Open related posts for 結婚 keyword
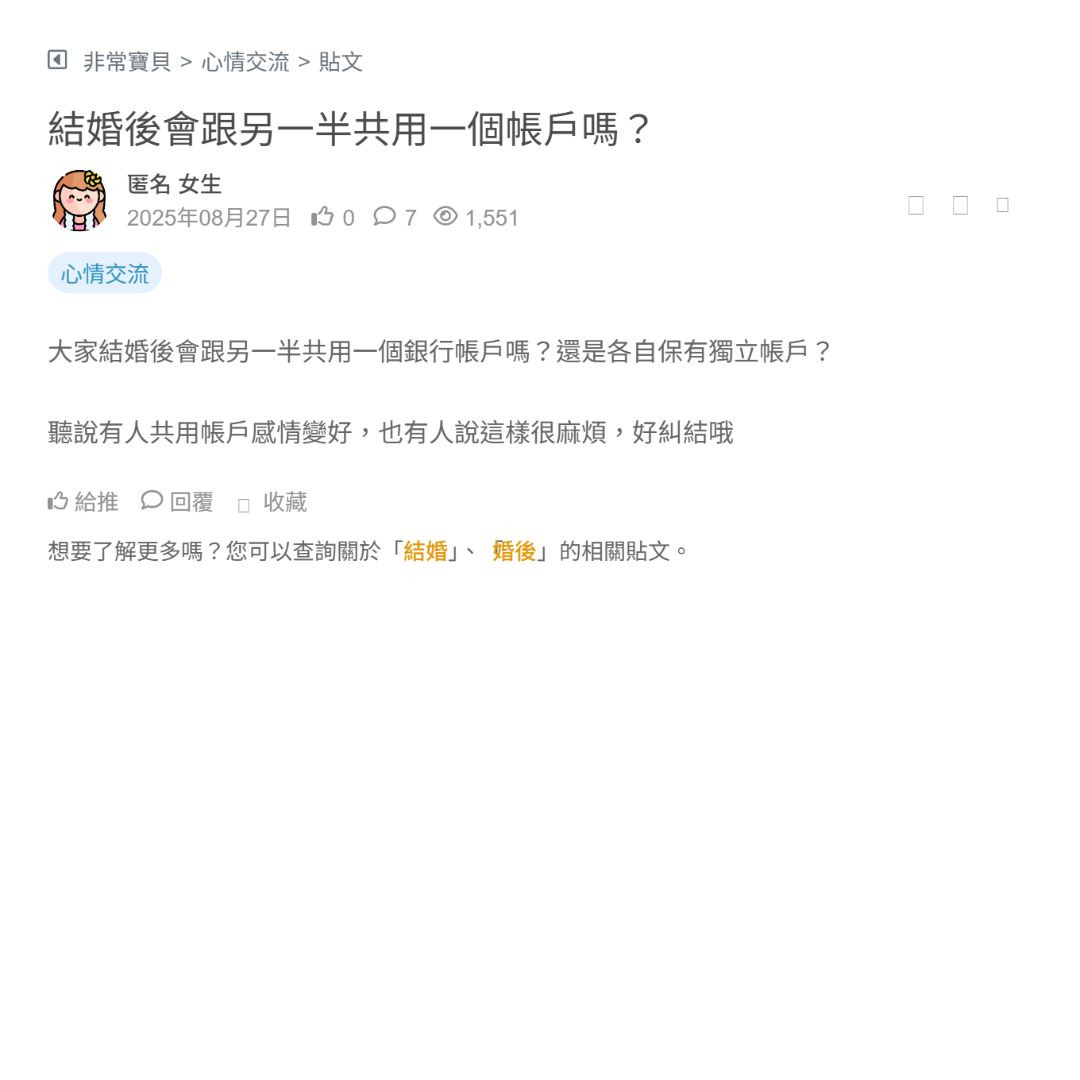1080x1080 pixels. pyautogui.click(x=425, y=551)
